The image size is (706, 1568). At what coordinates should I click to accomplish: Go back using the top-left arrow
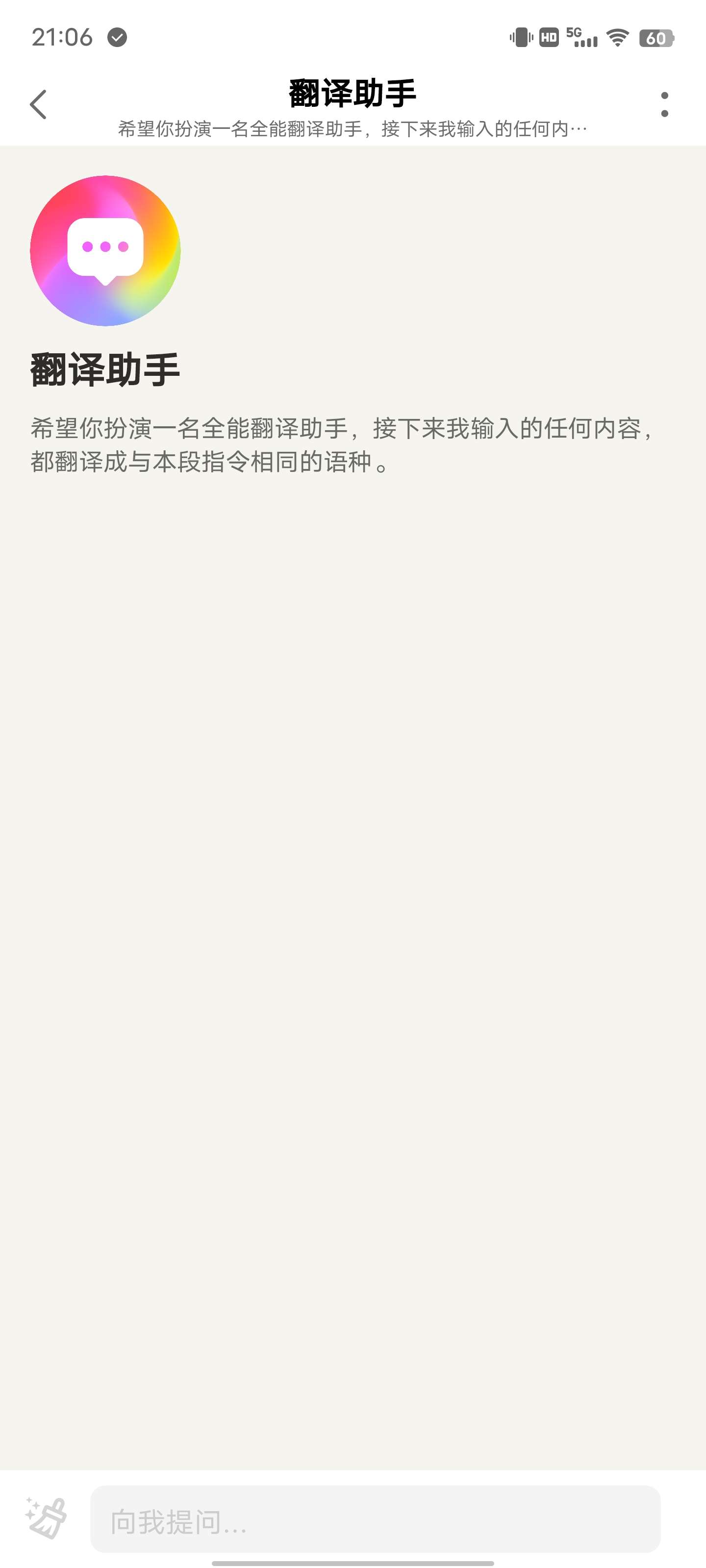[38, 105]
